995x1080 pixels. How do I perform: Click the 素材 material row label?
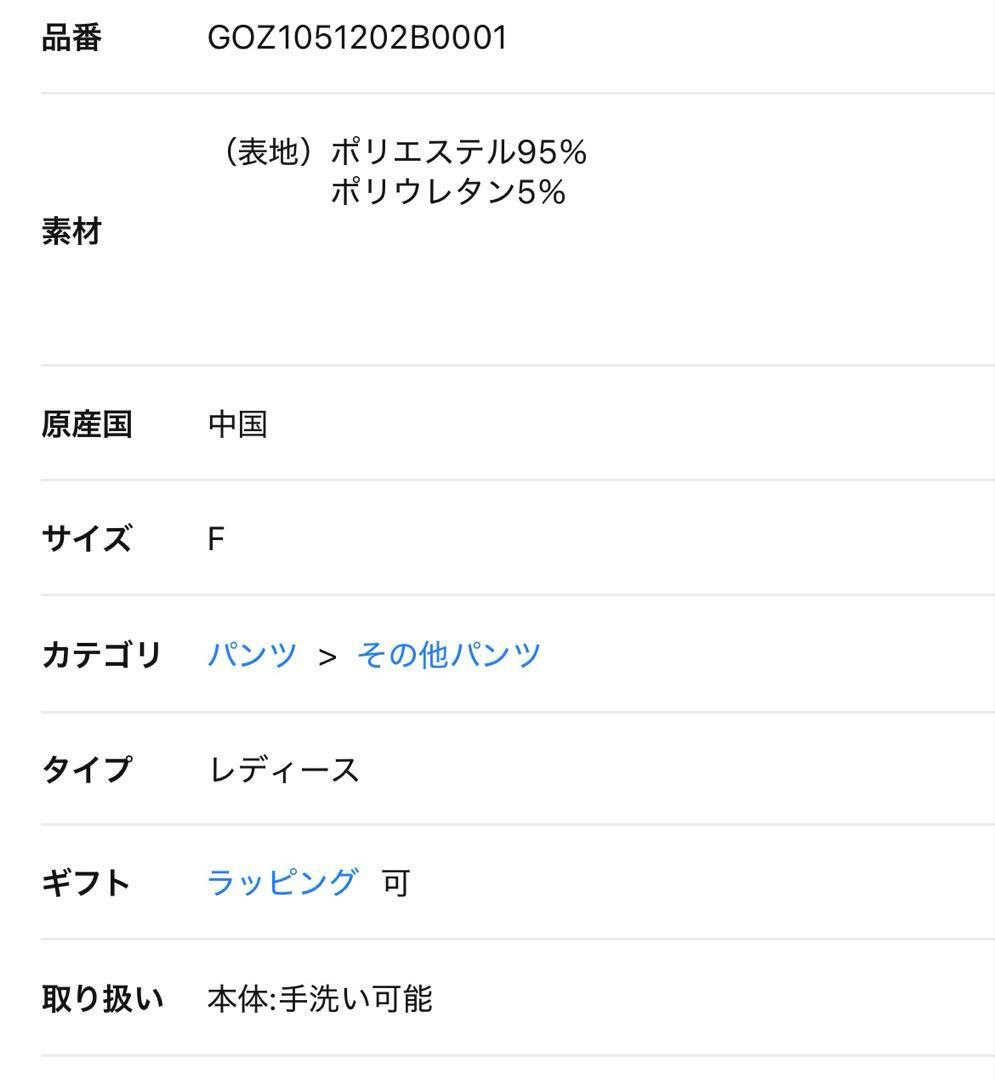point(69,231)
